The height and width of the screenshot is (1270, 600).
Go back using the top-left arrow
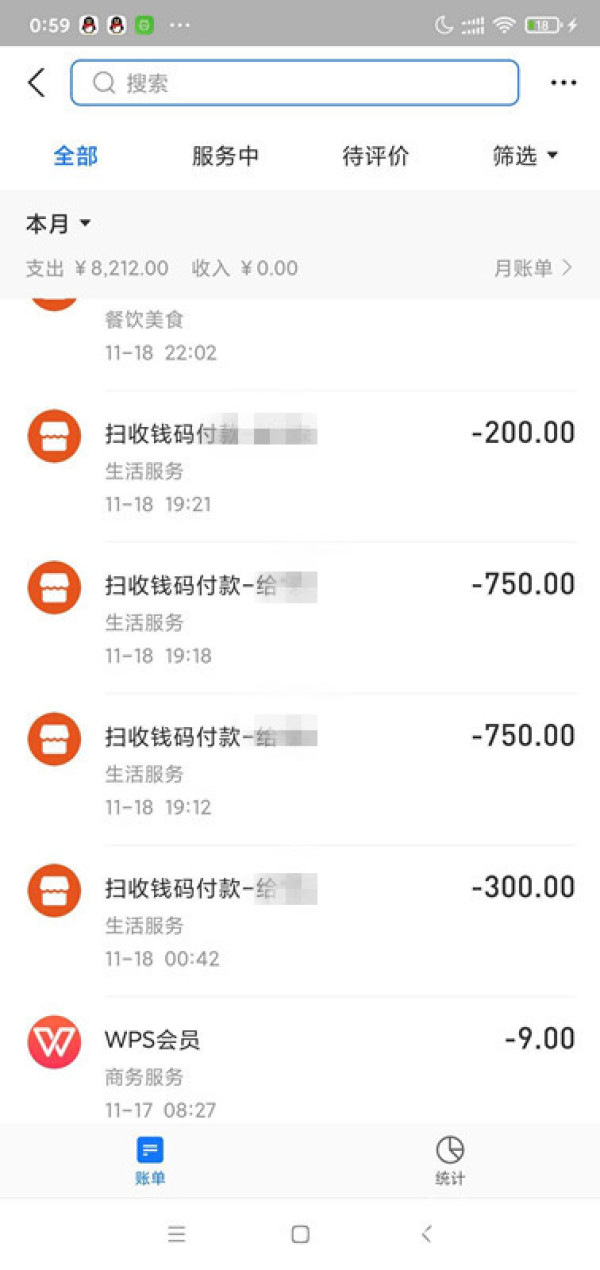[x=37, y=83]
